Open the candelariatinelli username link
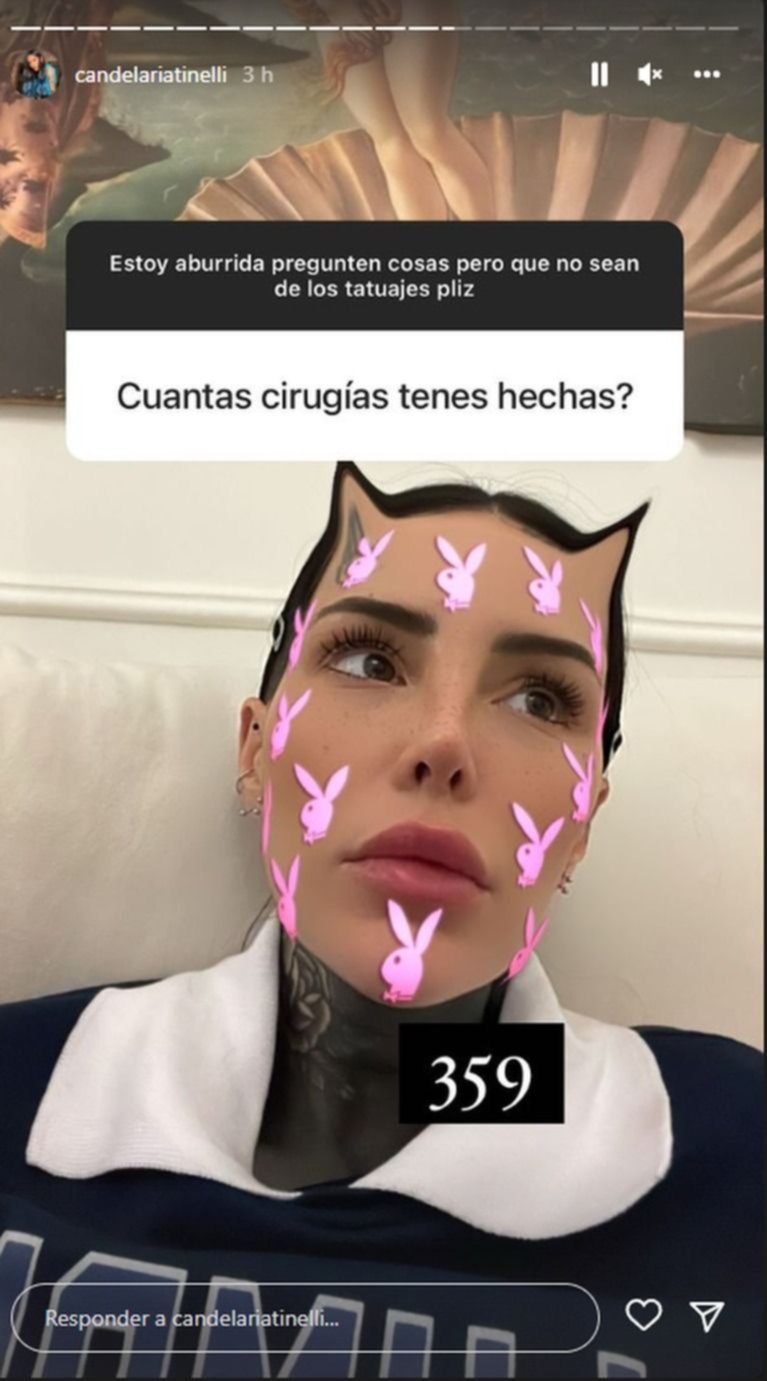 pos(150,75)
